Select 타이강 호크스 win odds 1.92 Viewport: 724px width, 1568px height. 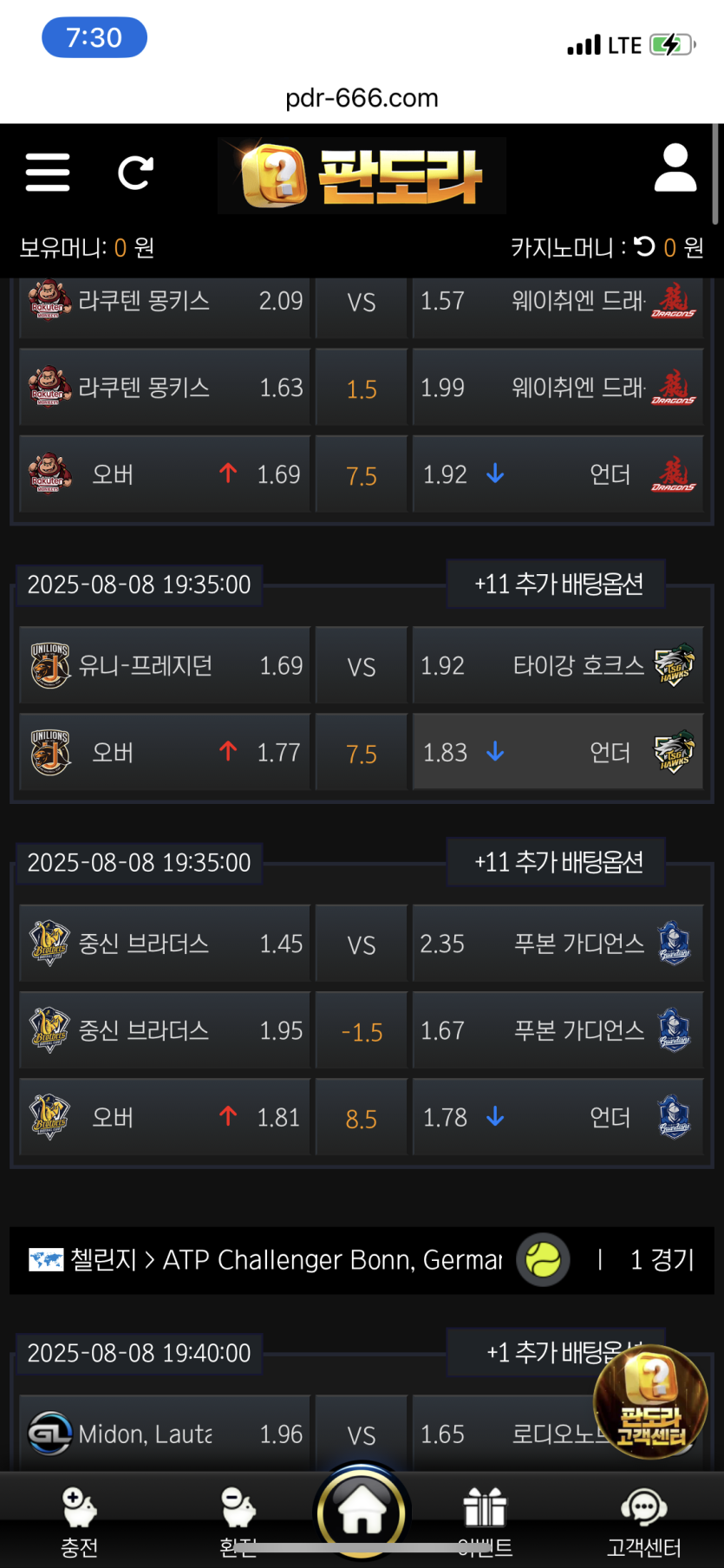(557, 665)
